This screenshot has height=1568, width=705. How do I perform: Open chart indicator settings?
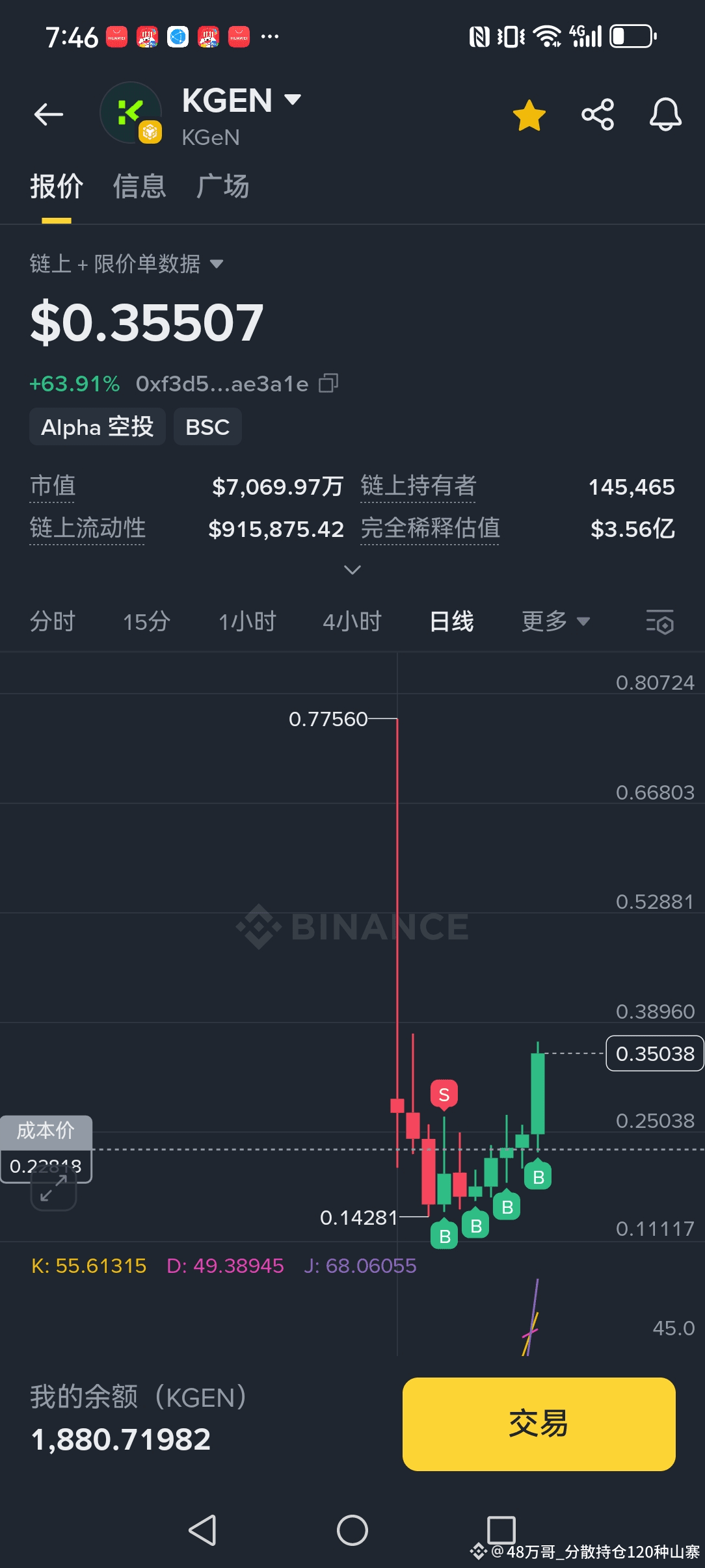[659, 622]
